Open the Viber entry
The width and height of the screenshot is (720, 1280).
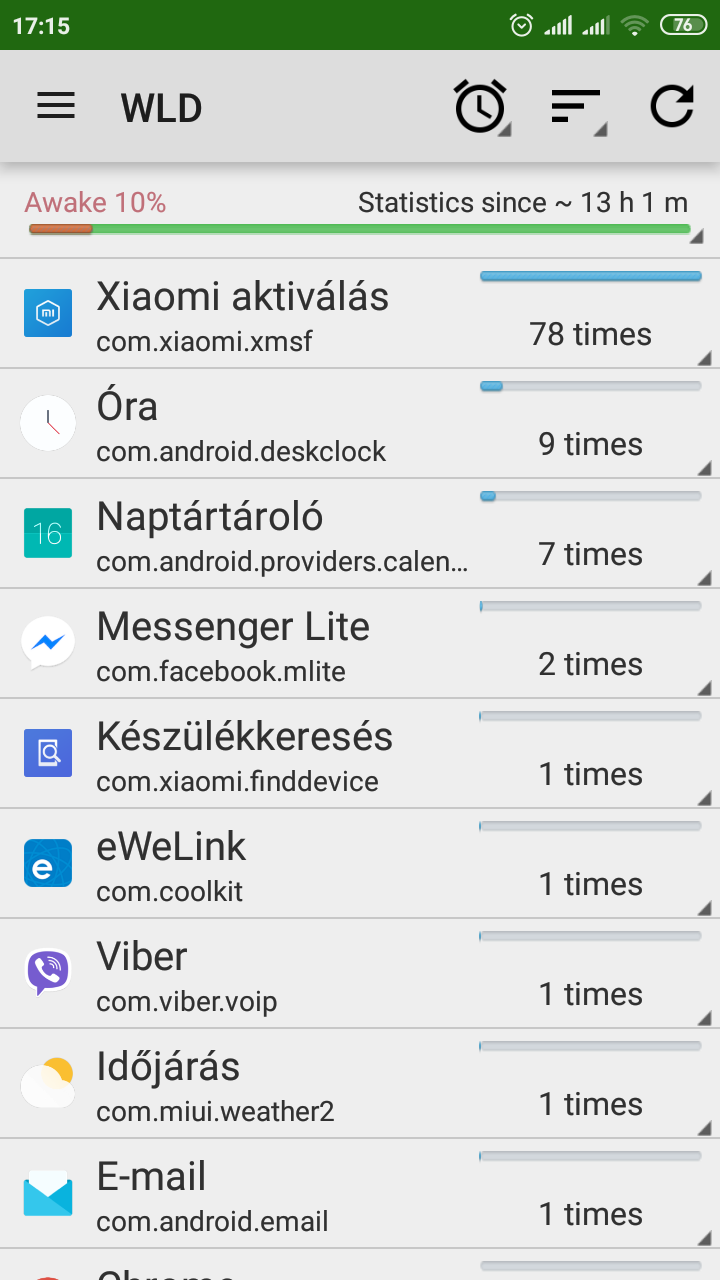(360, 974)
